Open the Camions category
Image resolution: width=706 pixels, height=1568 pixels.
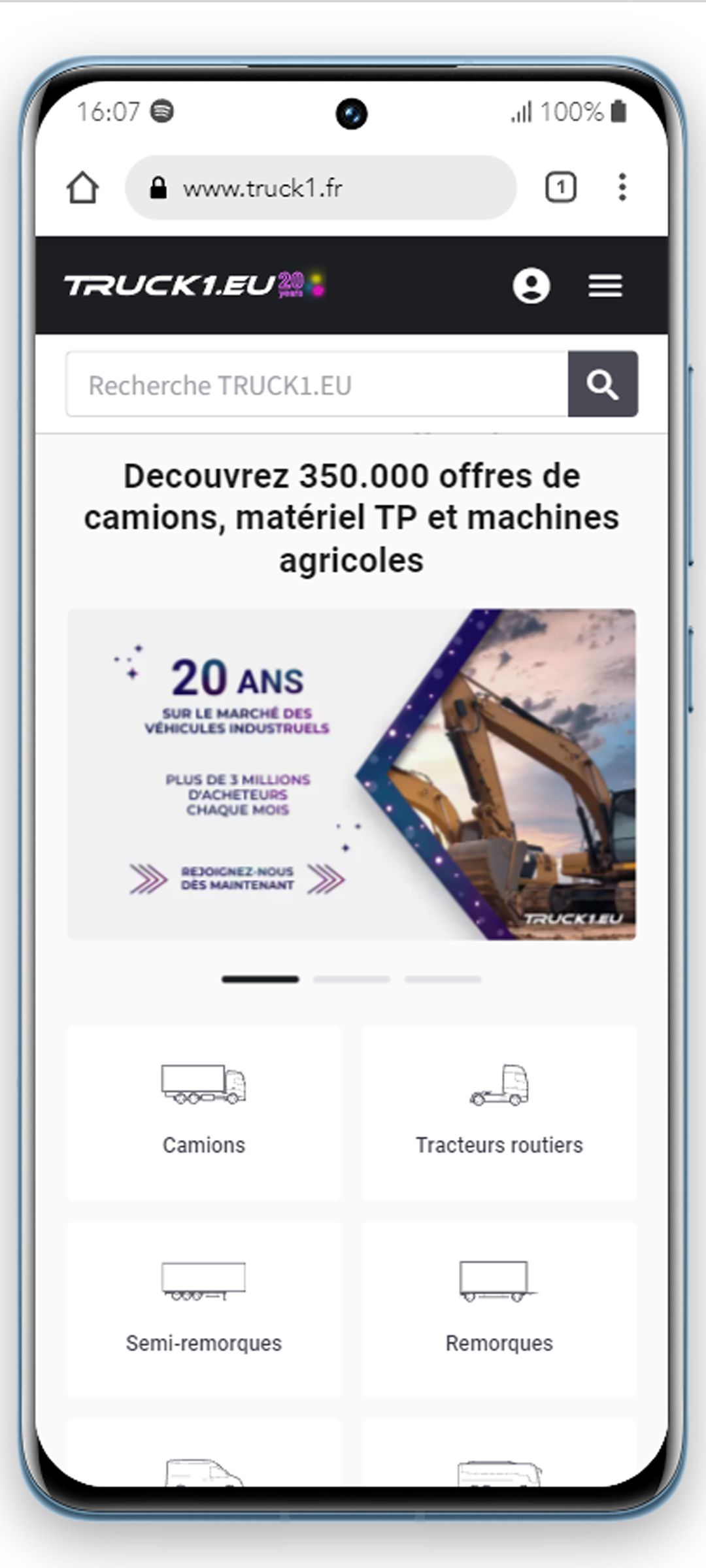(204, 1113)
